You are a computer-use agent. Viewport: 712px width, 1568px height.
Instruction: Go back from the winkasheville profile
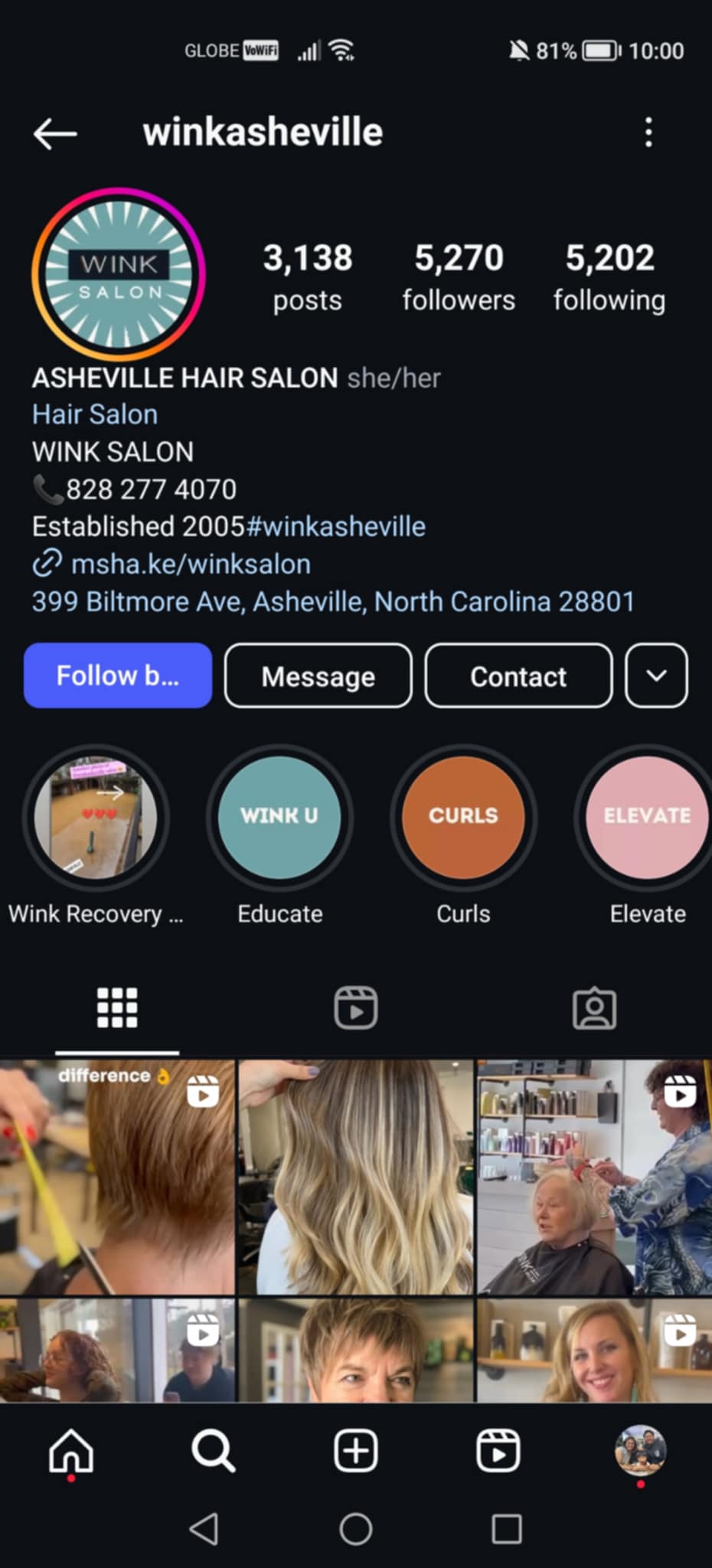(x=55, y=133)
